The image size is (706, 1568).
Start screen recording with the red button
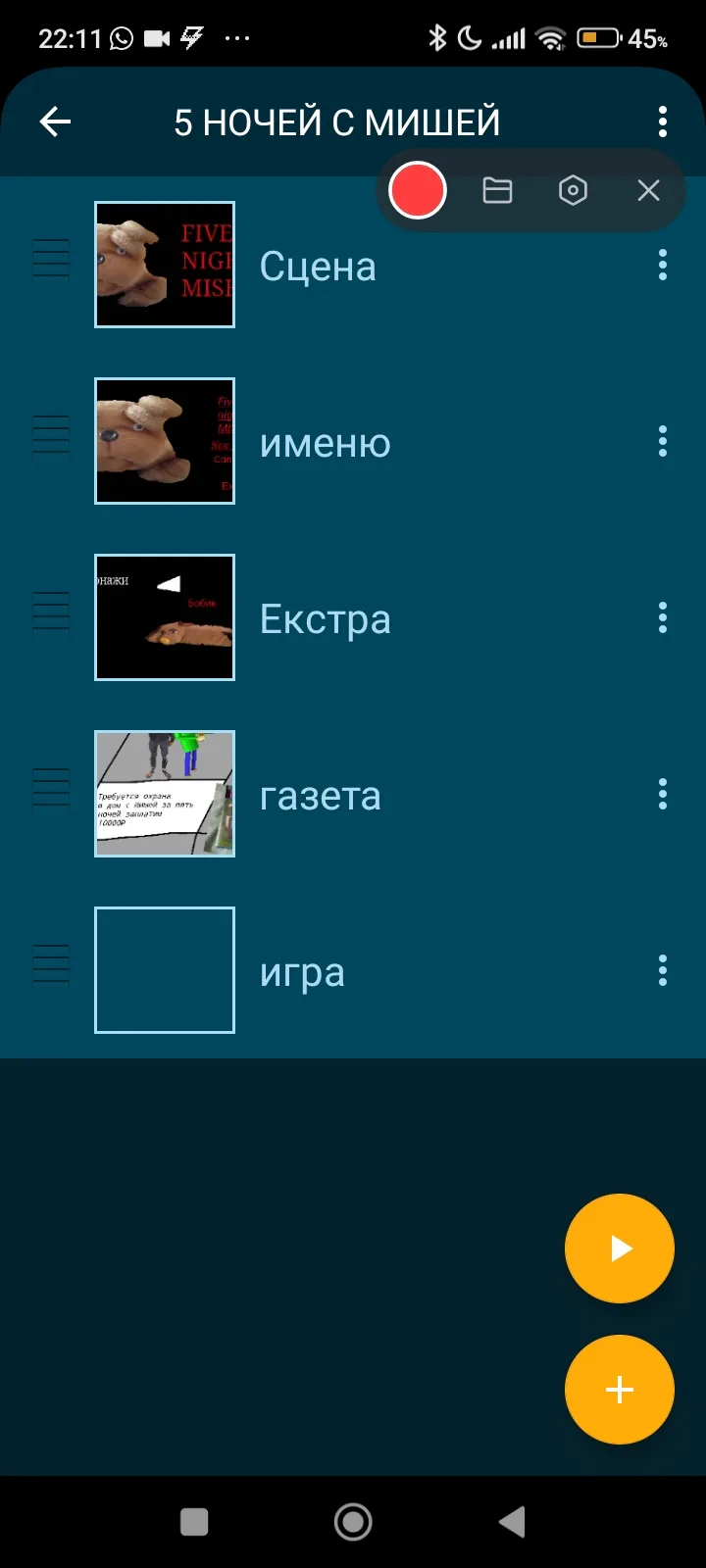pos(418,190)
